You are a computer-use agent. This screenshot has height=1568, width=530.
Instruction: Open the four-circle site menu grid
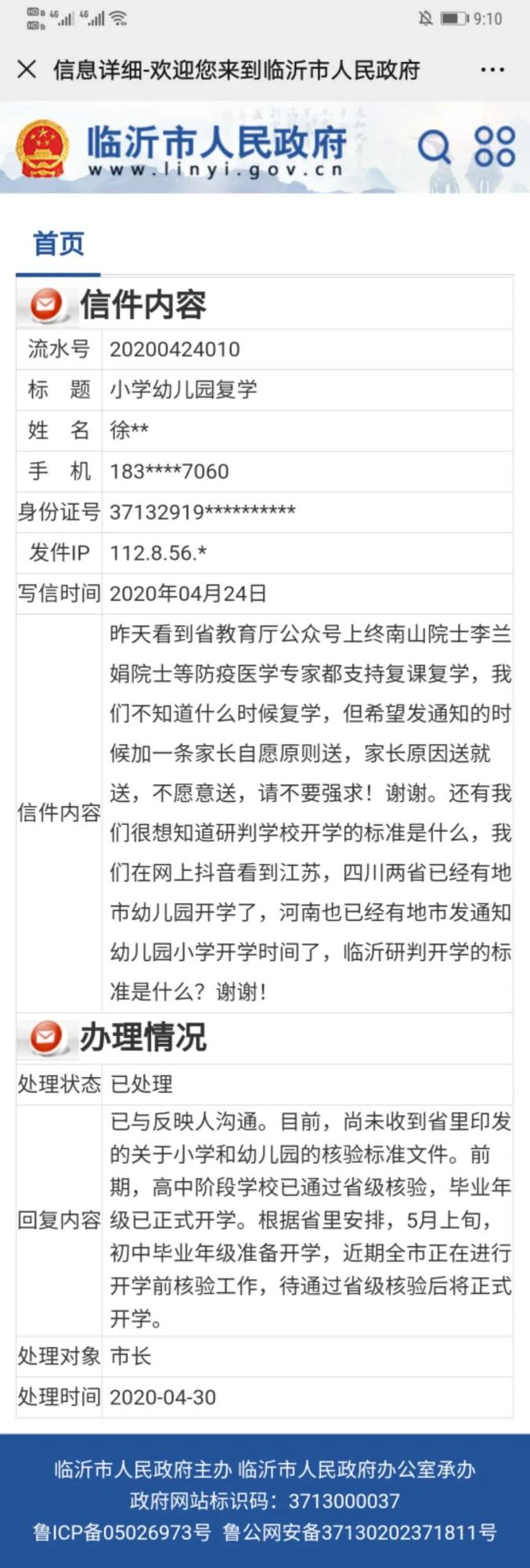coord(495,146)
